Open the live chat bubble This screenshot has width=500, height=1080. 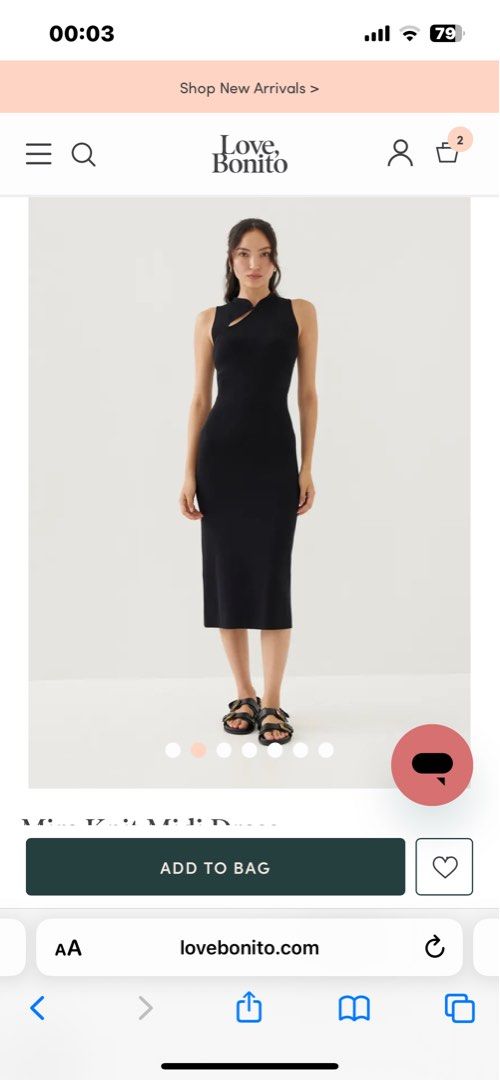[432, 765]
